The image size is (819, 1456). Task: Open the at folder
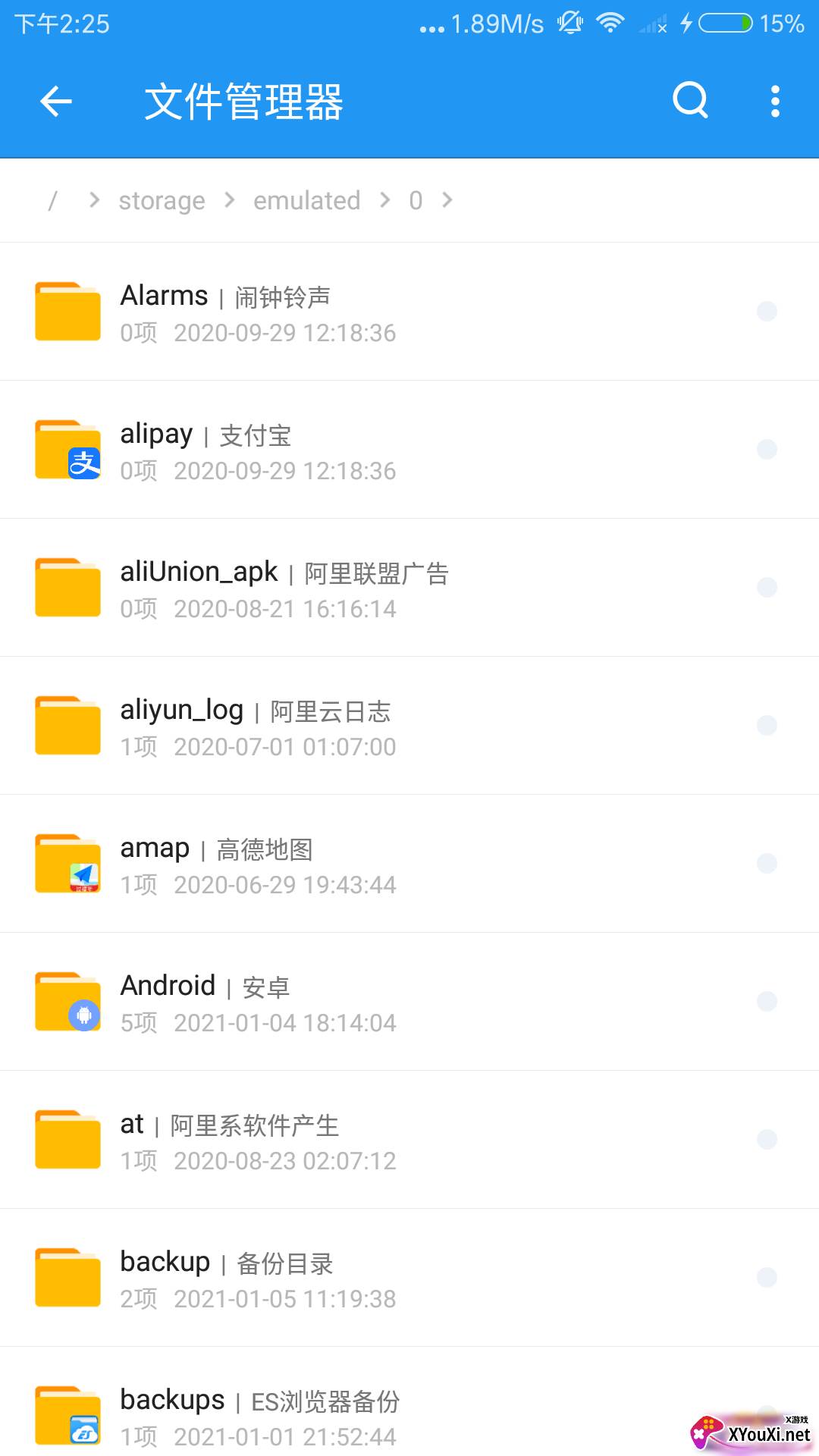tap(409, 1140)
